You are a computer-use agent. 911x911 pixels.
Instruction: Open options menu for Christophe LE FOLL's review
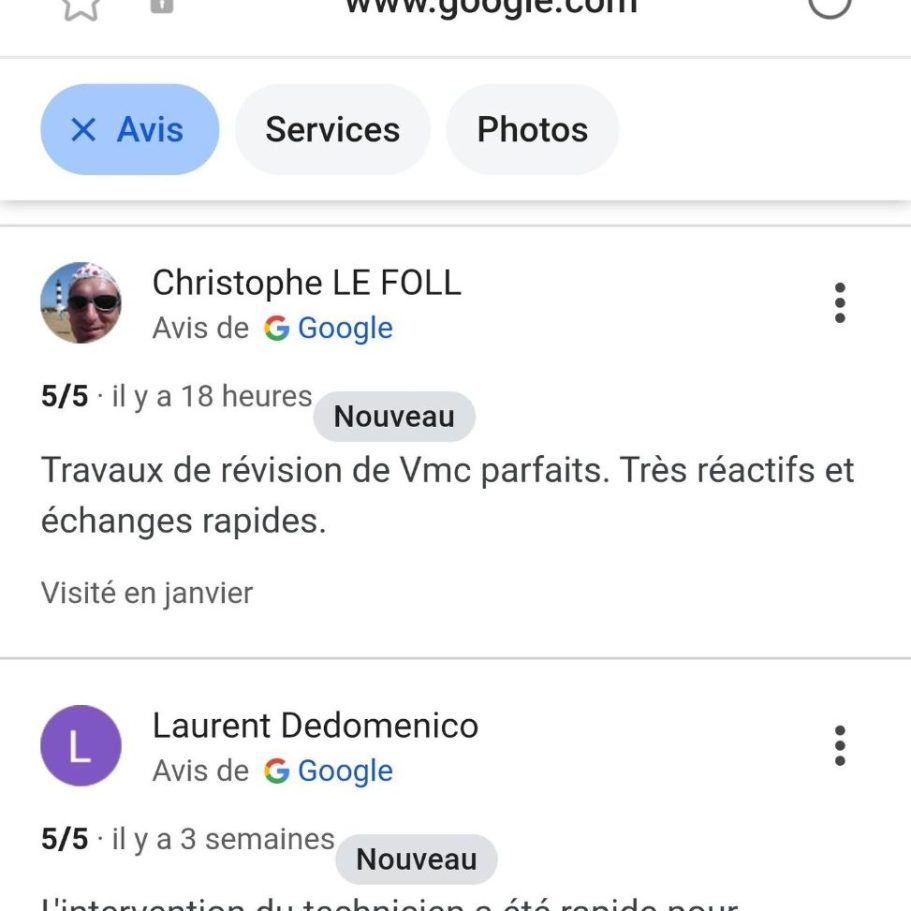pyautogui.click(x=839, y=303)
